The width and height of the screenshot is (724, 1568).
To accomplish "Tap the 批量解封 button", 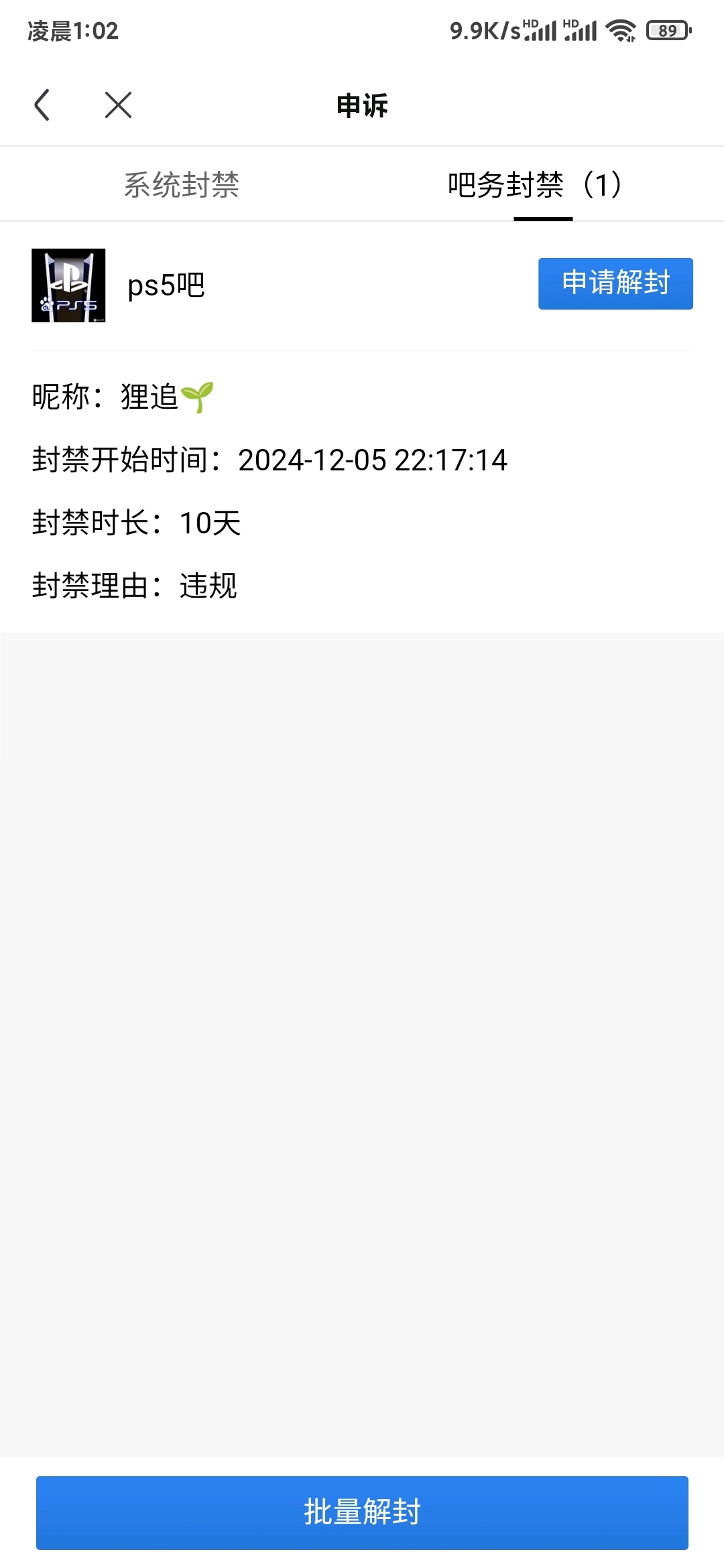I will 362,1512.
